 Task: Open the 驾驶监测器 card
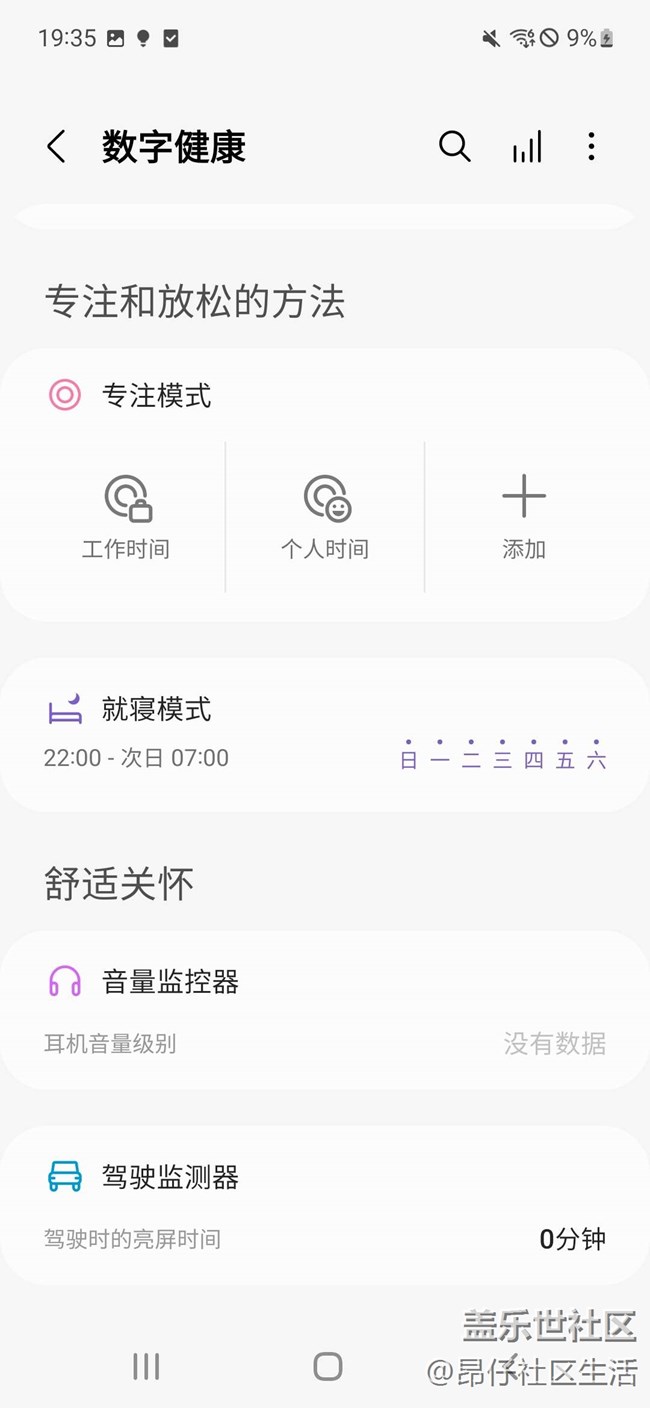pyautogui.click(x=324, y=1205)
